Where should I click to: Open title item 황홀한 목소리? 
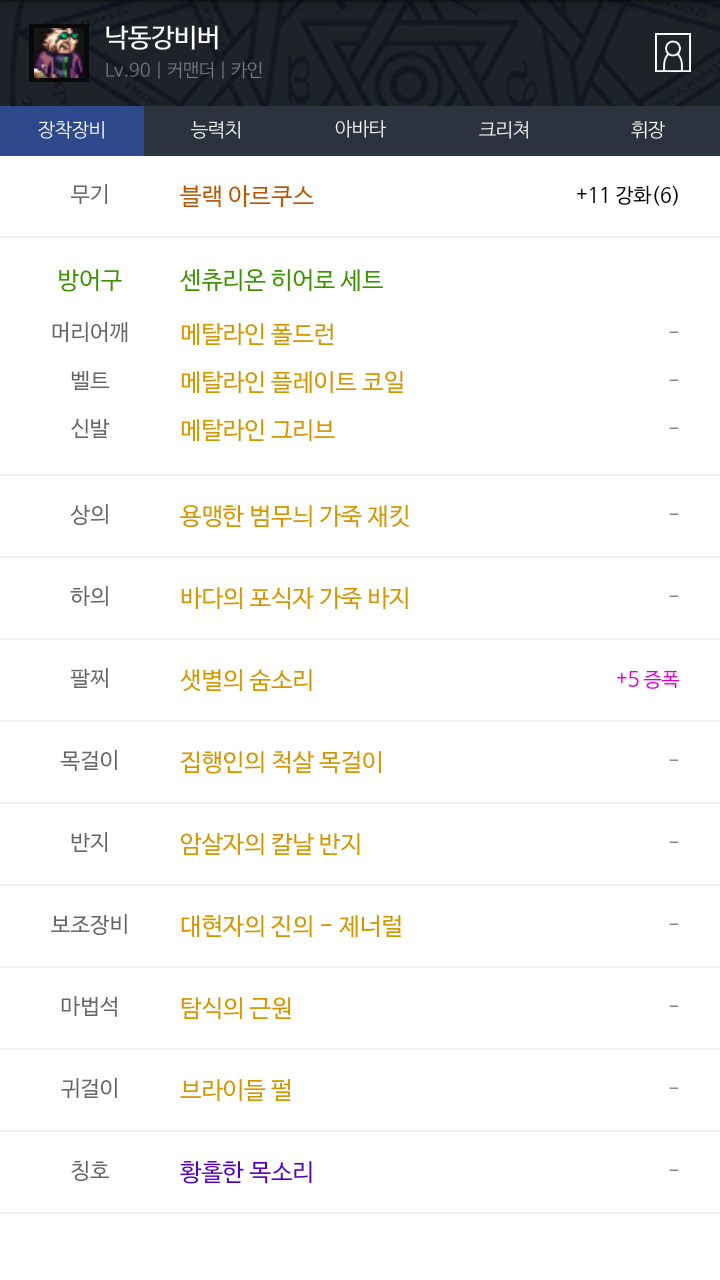(247, 1171)
